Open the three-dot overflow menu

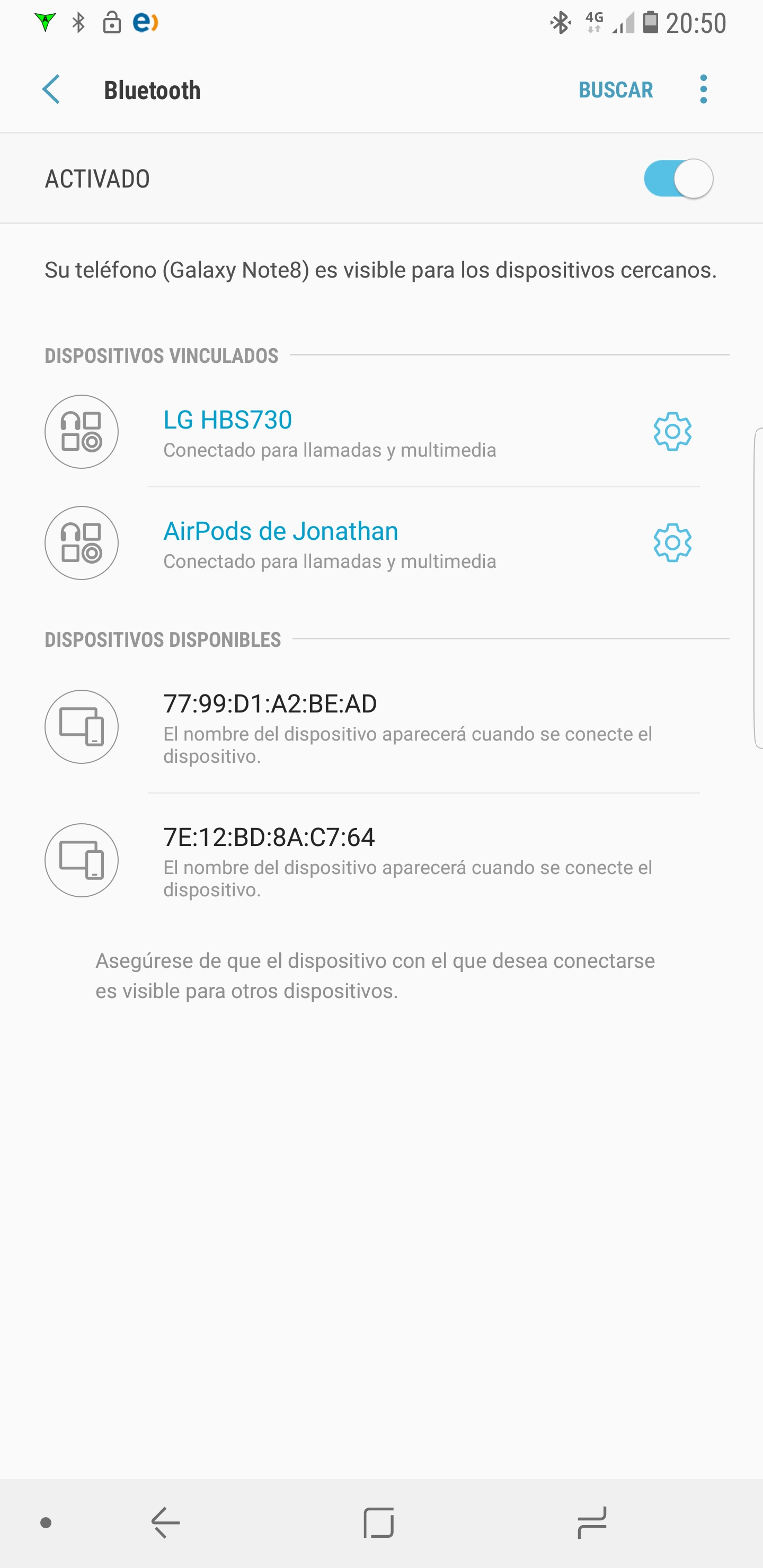pyautogui.click(x=703, y=90)
